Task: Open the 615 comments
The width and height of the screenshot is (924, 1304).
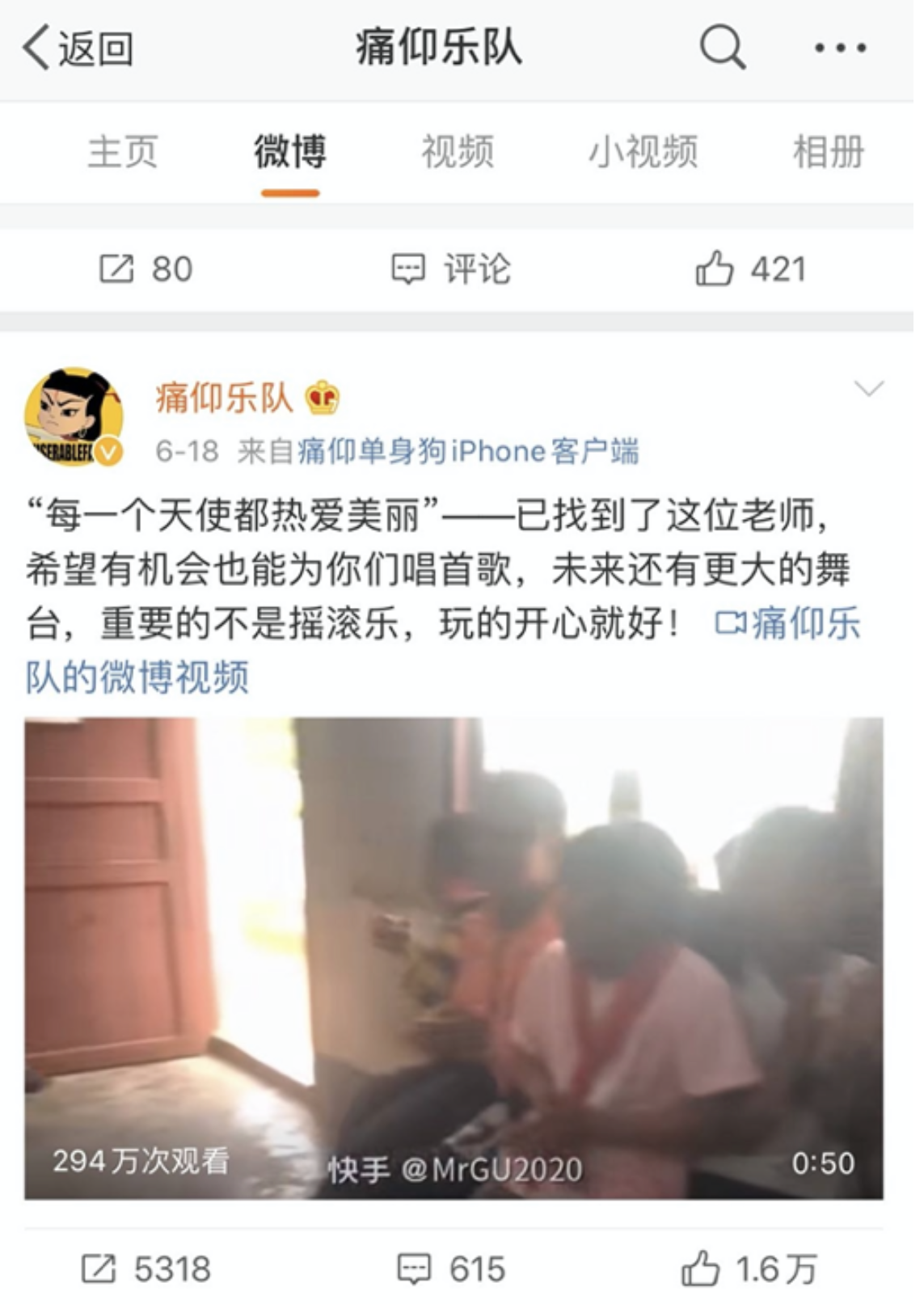Action: click(x=451, y=1269)
